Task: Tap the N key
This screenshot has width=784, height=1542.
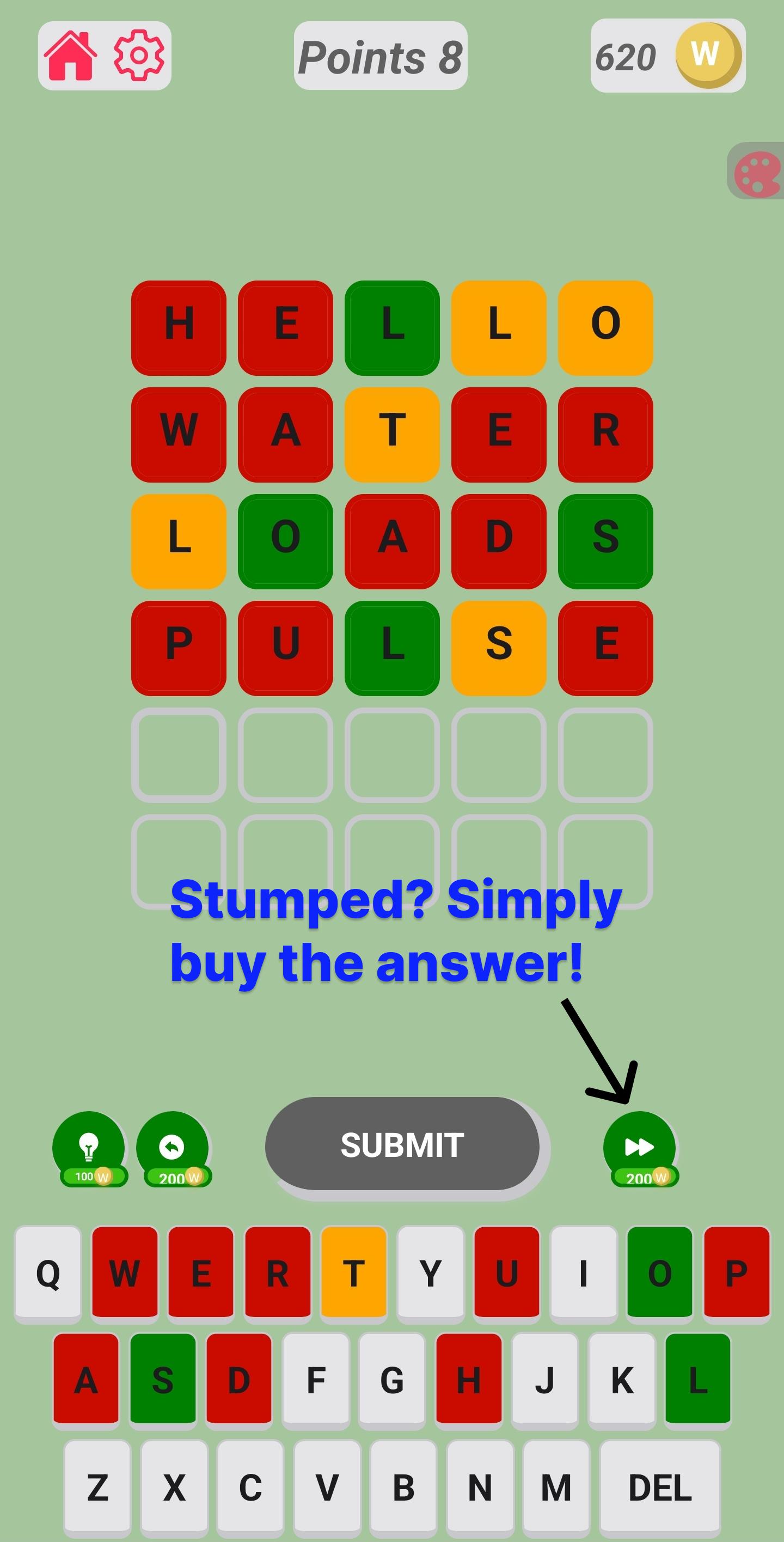Action: (480, 1487)
